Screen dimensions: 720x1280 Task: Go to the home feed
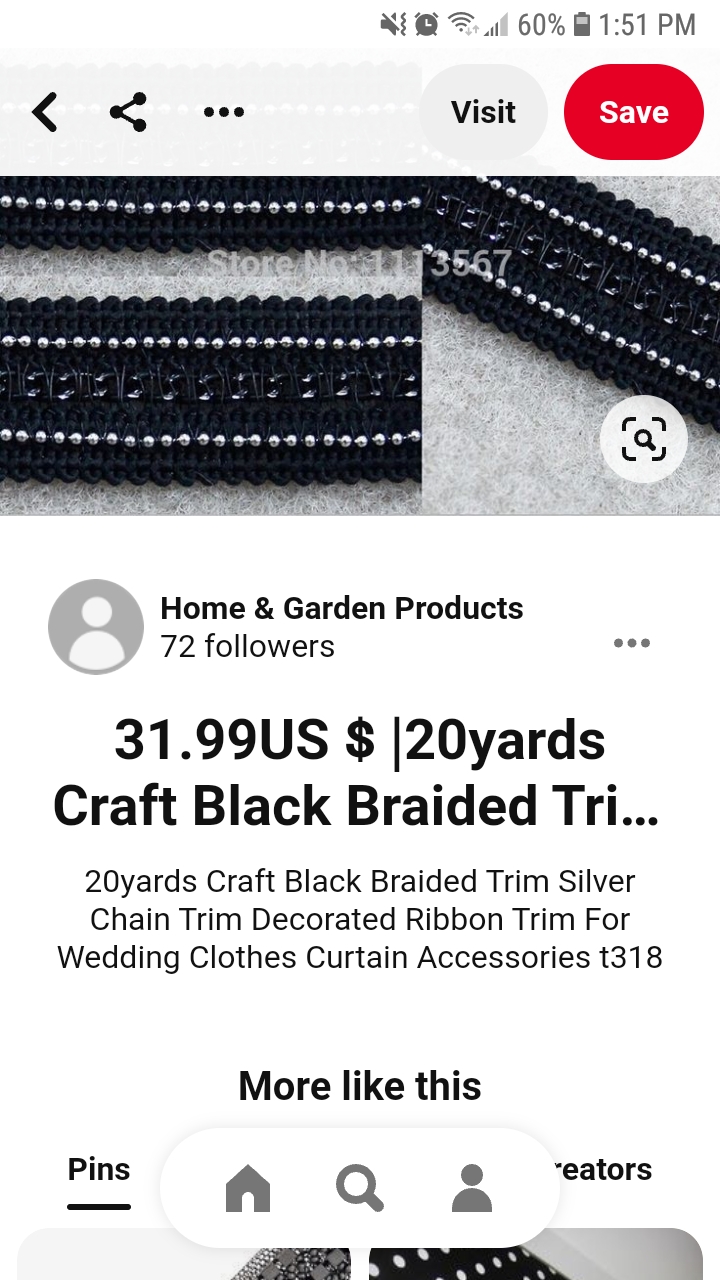pyautogui.click(x=248, y=1188)
